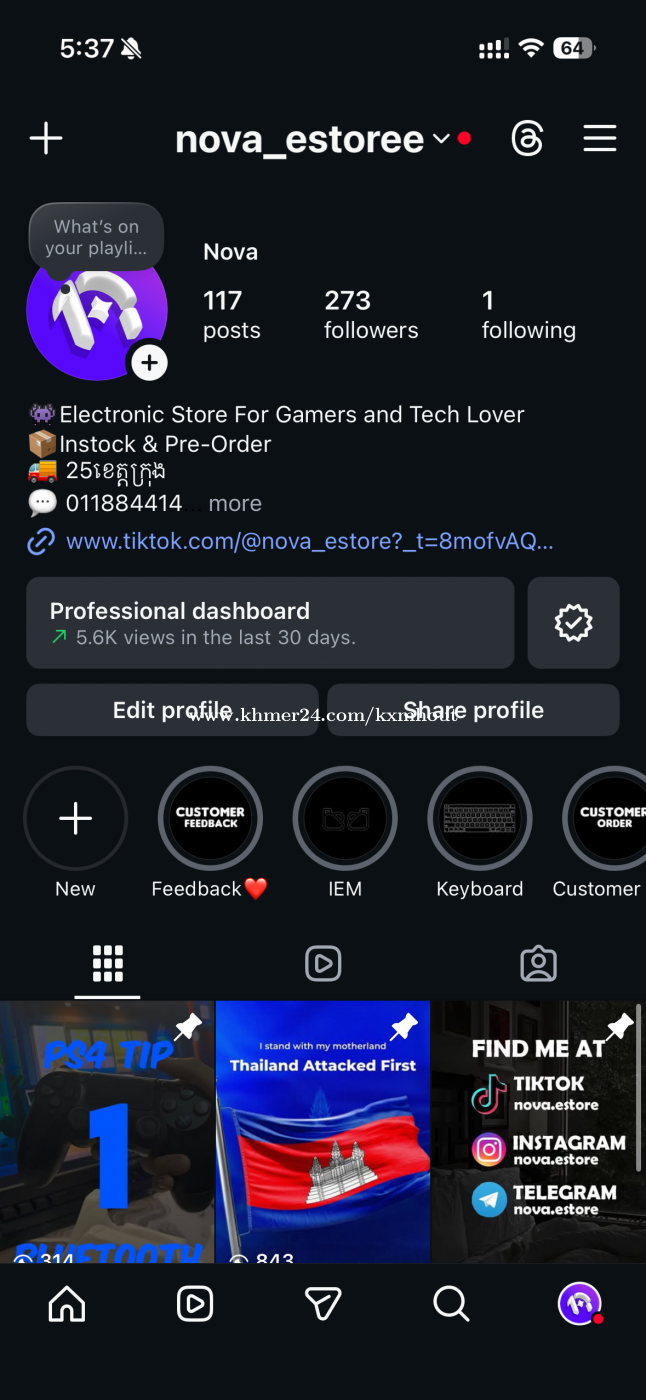Image resolution: width=646 pixels, height=1400 pixels.
Task: Expand the bio with the more link
Action: click(235, 503)
